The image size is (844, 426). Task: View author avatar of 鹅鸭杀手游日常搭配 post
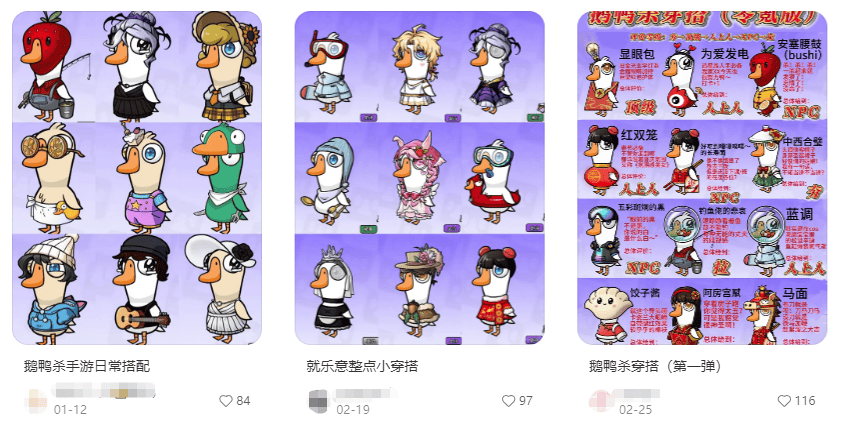(x=35, y=400)
